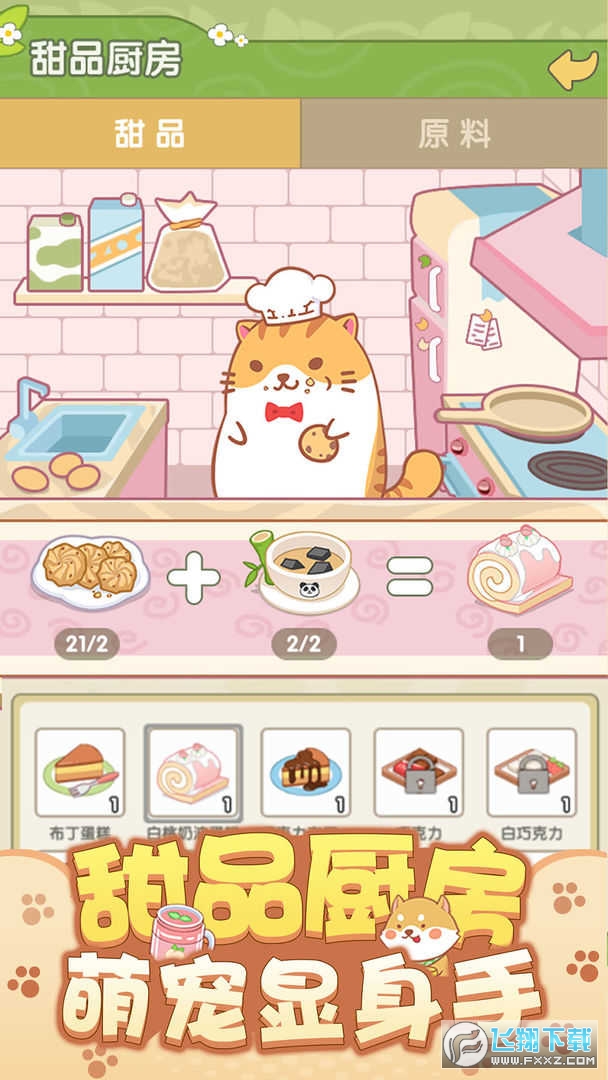
Task: Select the 布丁蛋糕 dessert tile
Action: pyautogui.click(x=80, y=773)
